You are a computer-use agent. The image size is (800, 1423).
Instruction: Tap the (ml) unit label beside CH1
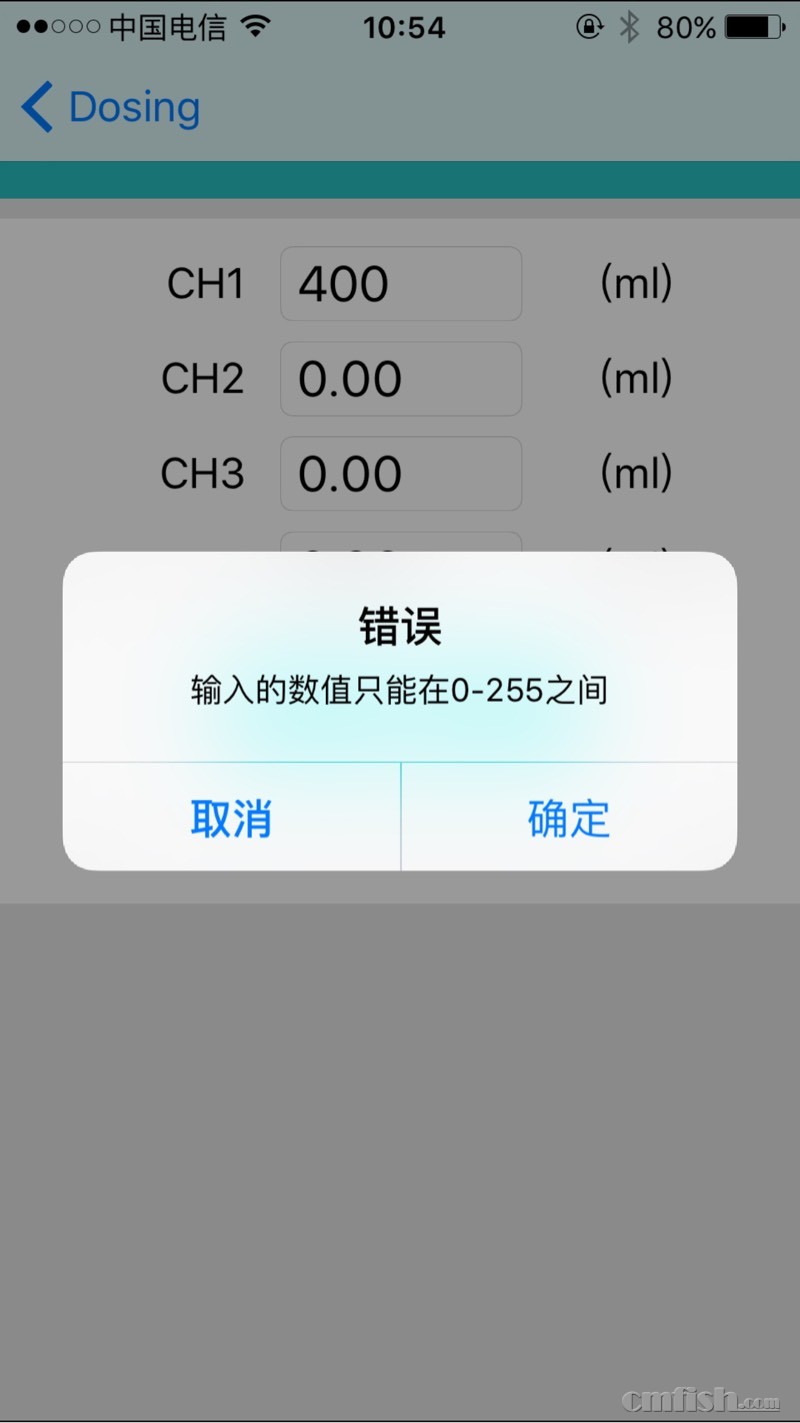(636, 283)
